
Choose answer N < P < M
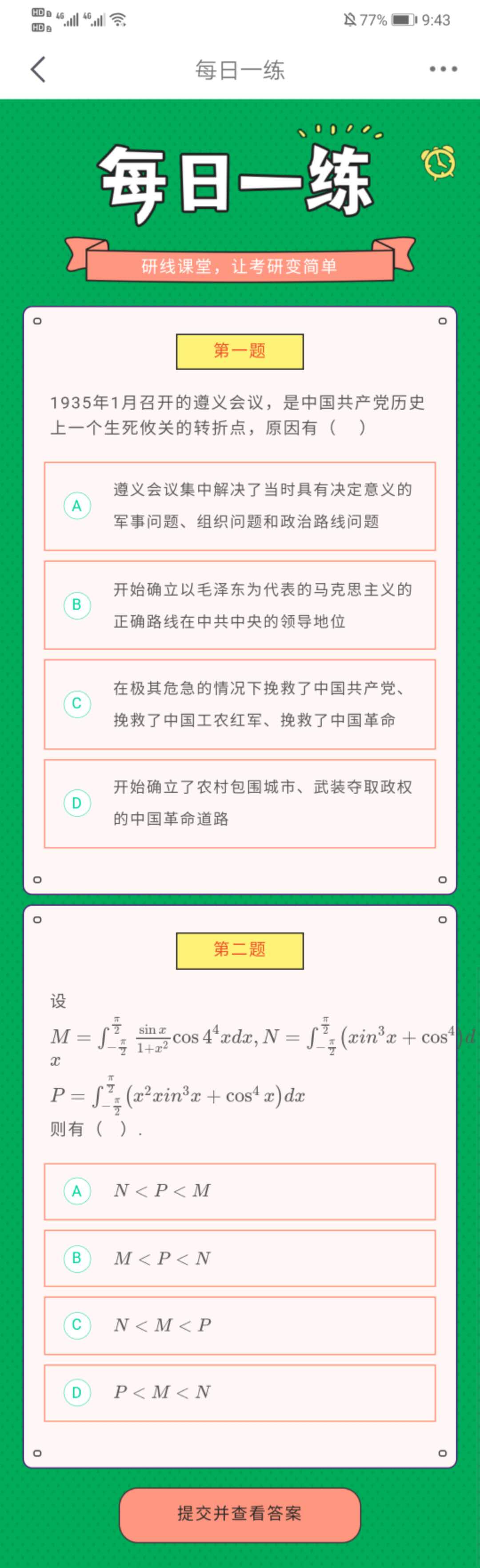coord(240,1191)
